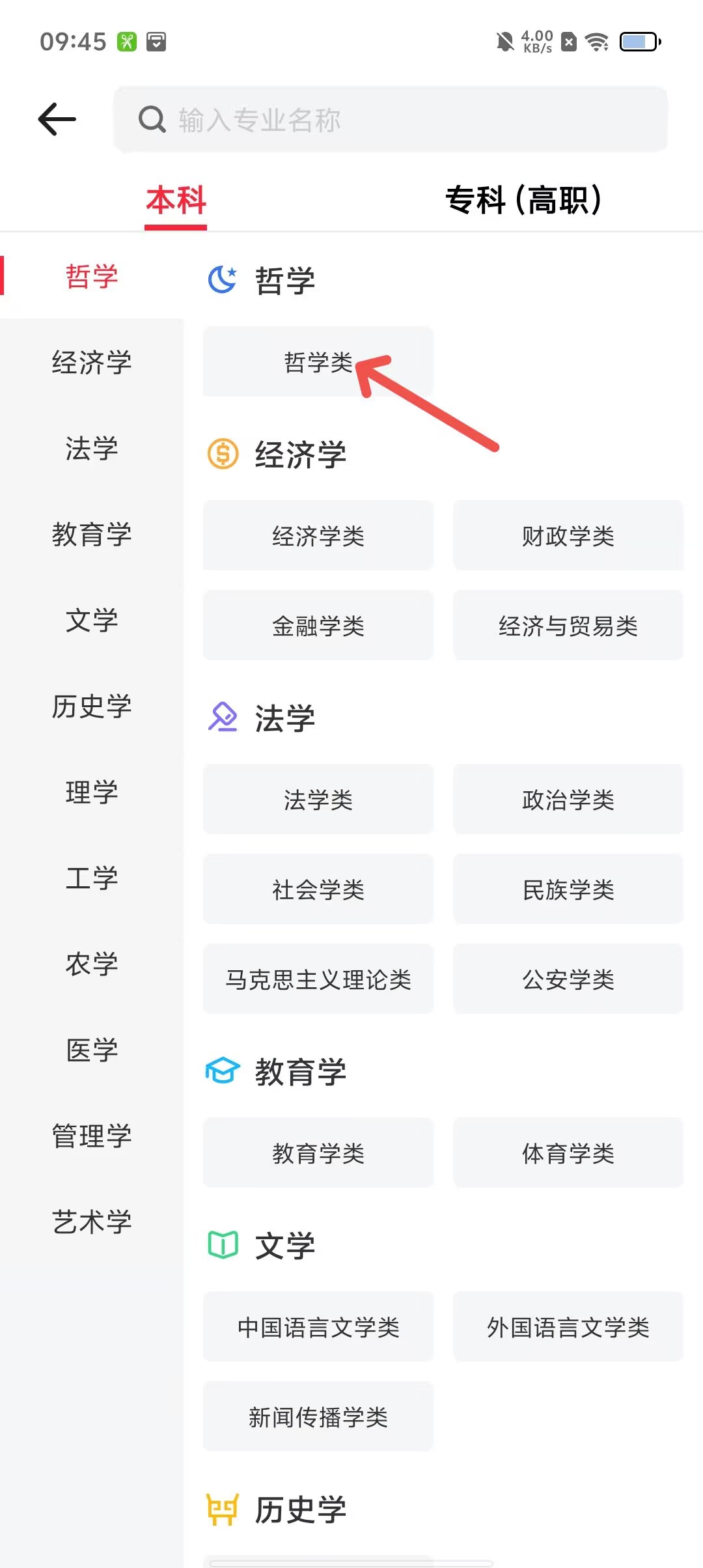Choose the 金融学类 category

click(318, 626)
